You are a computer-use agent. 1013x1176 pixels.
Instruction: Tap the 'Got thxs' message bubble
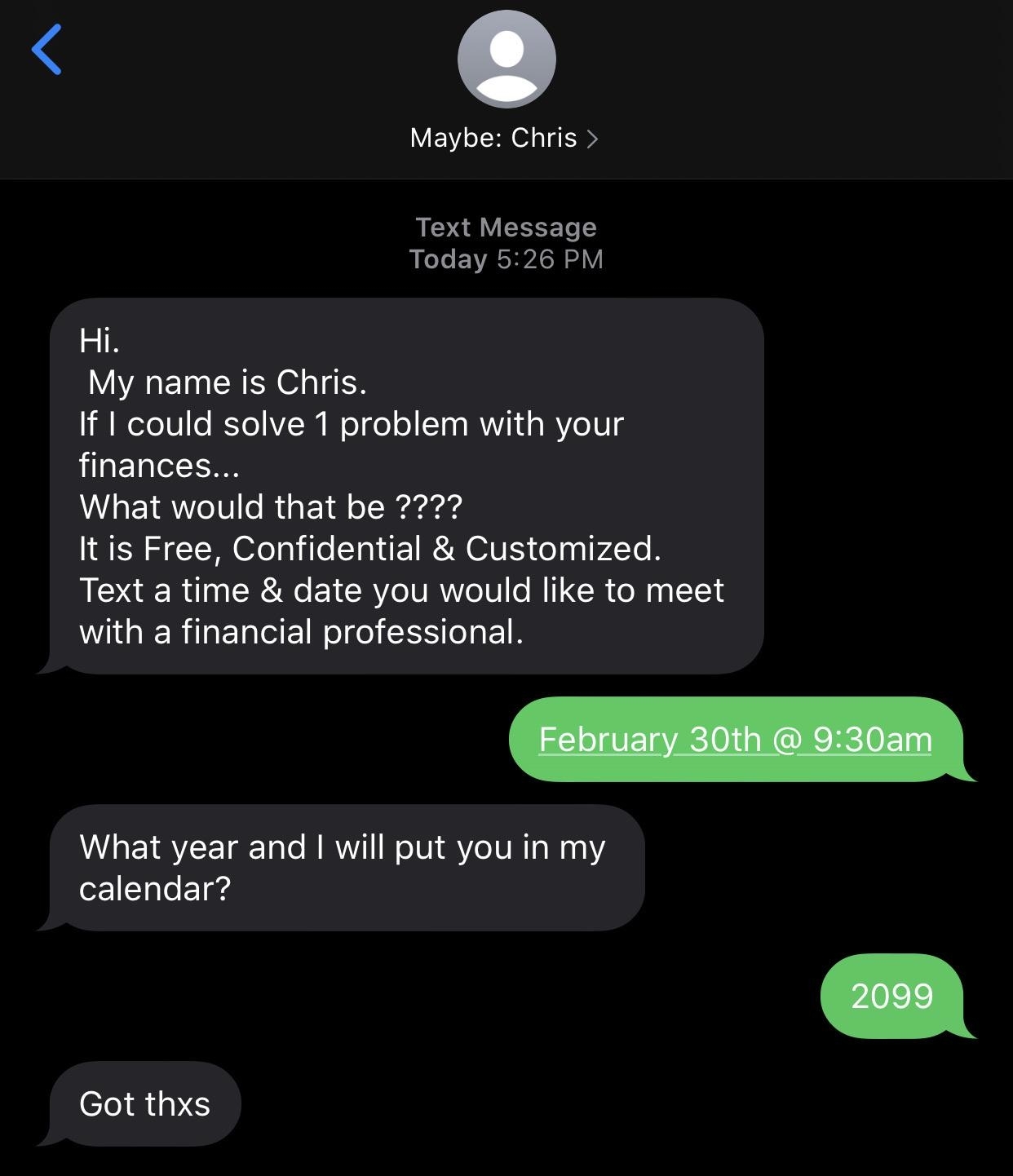(144, 1103)
